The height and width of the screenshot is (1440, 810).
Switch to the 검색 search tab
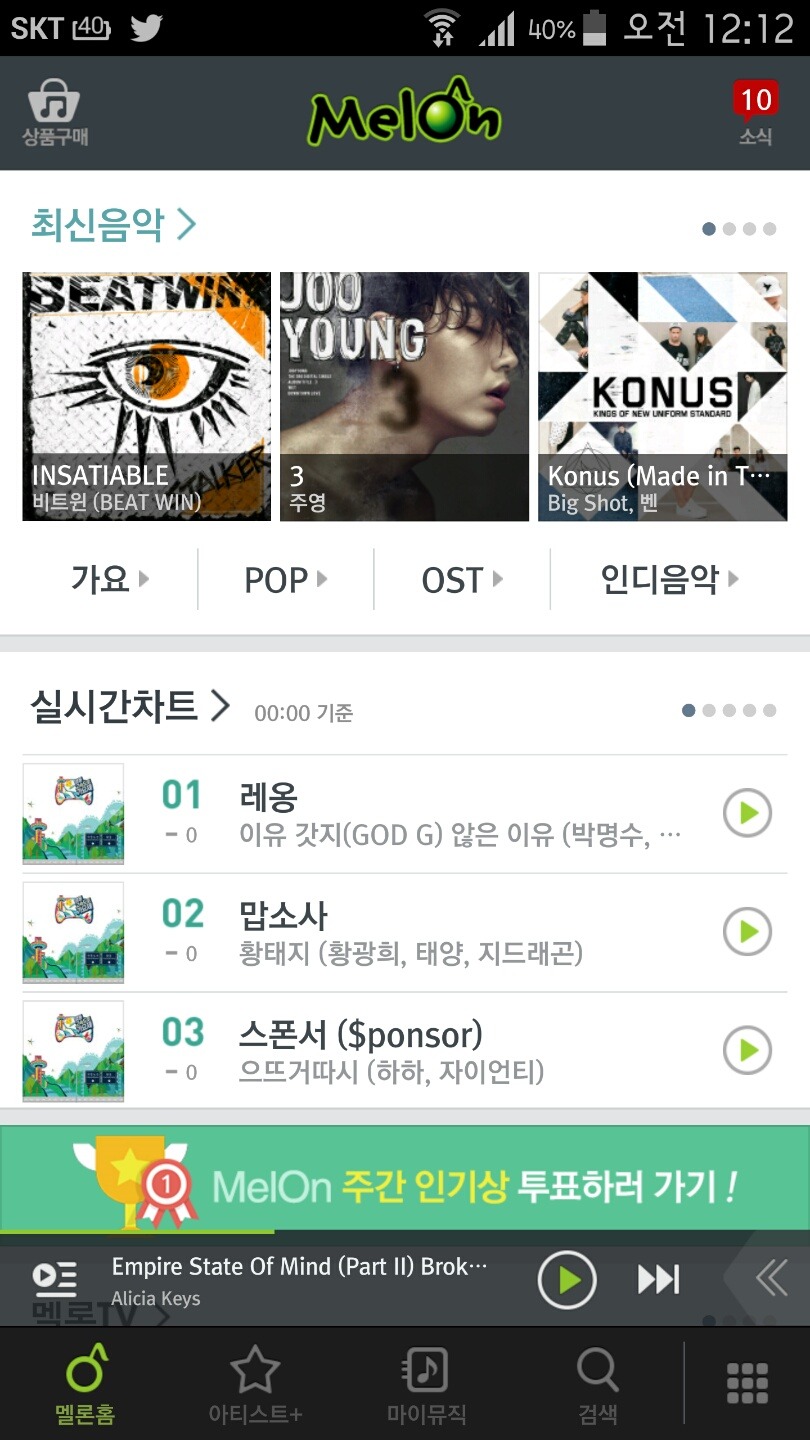(x=598, y=1385)
